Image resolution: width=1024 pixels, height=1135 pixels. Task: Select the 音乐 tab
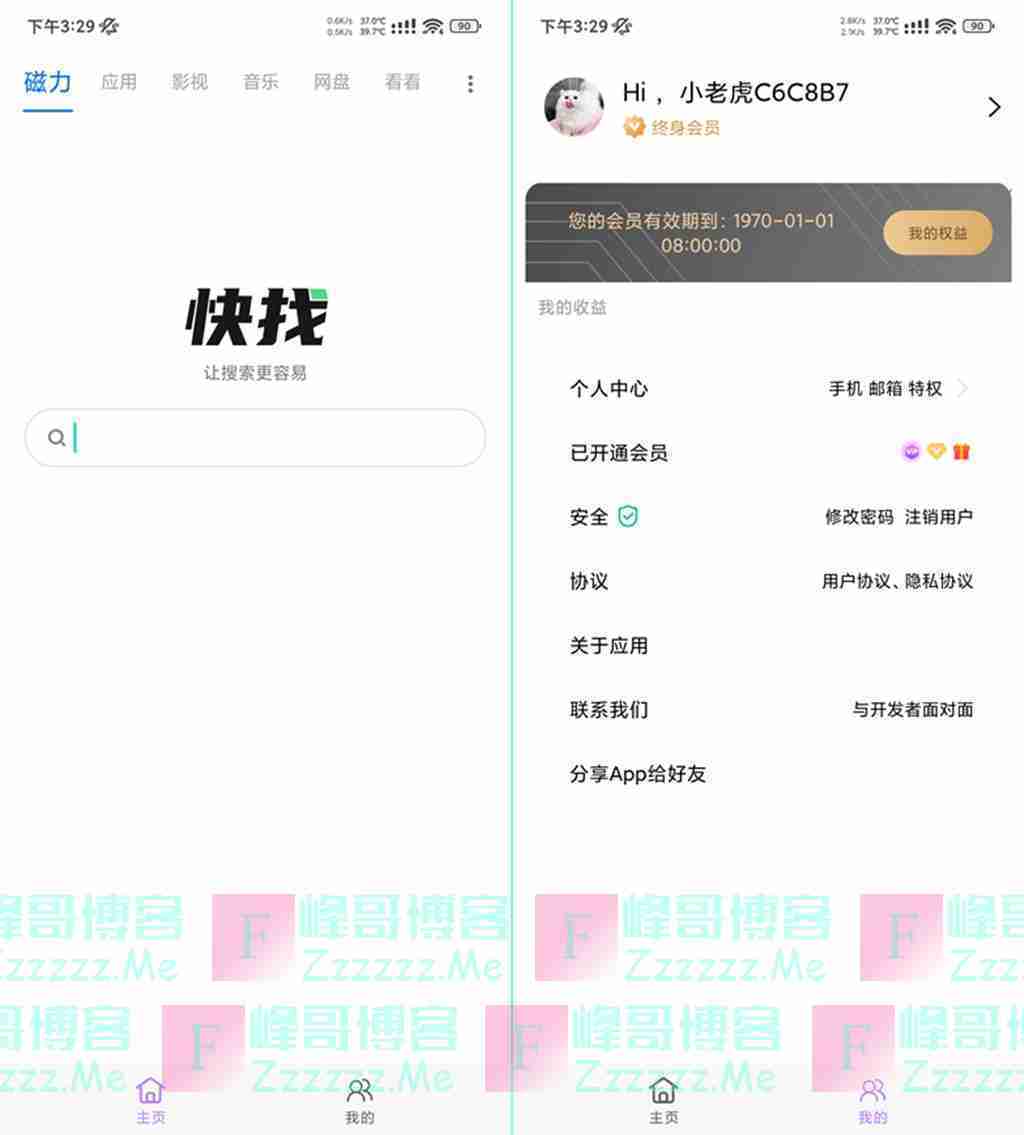tap(261, 83)
